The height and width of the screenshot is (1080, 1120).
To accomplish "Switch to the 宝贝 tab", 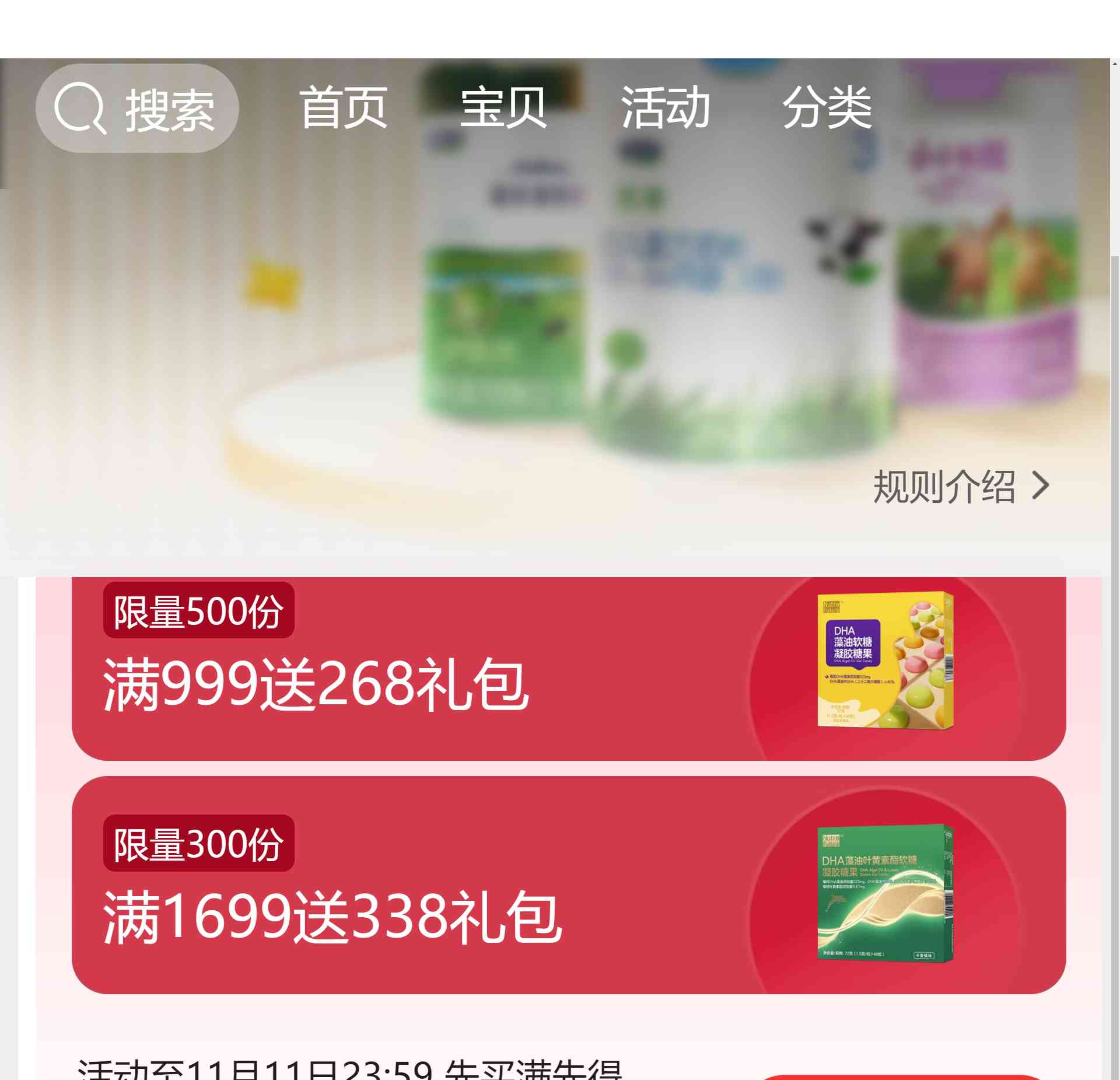I will point(503,107).
